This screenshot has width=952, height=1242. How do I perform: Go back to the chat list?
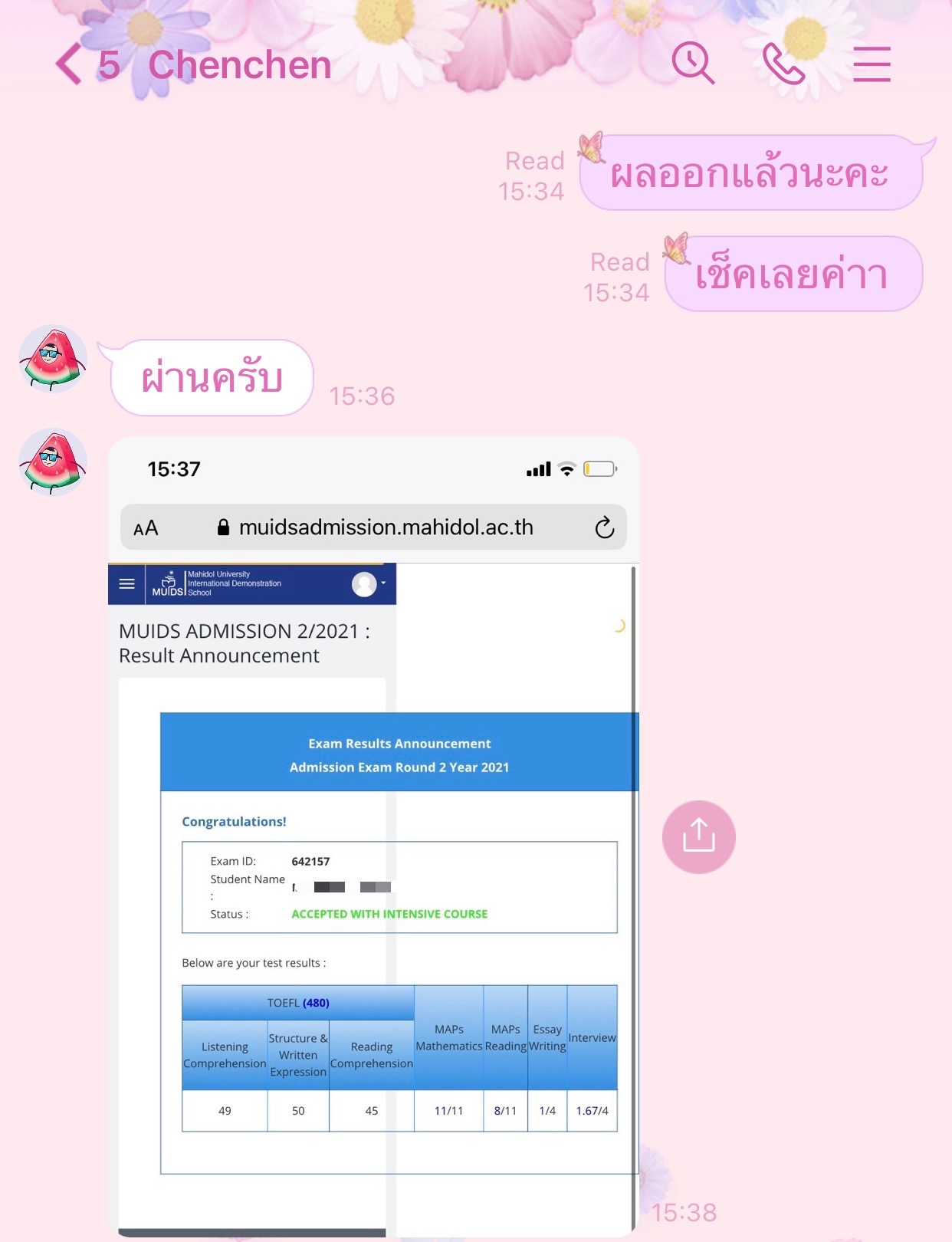[69, 64]
